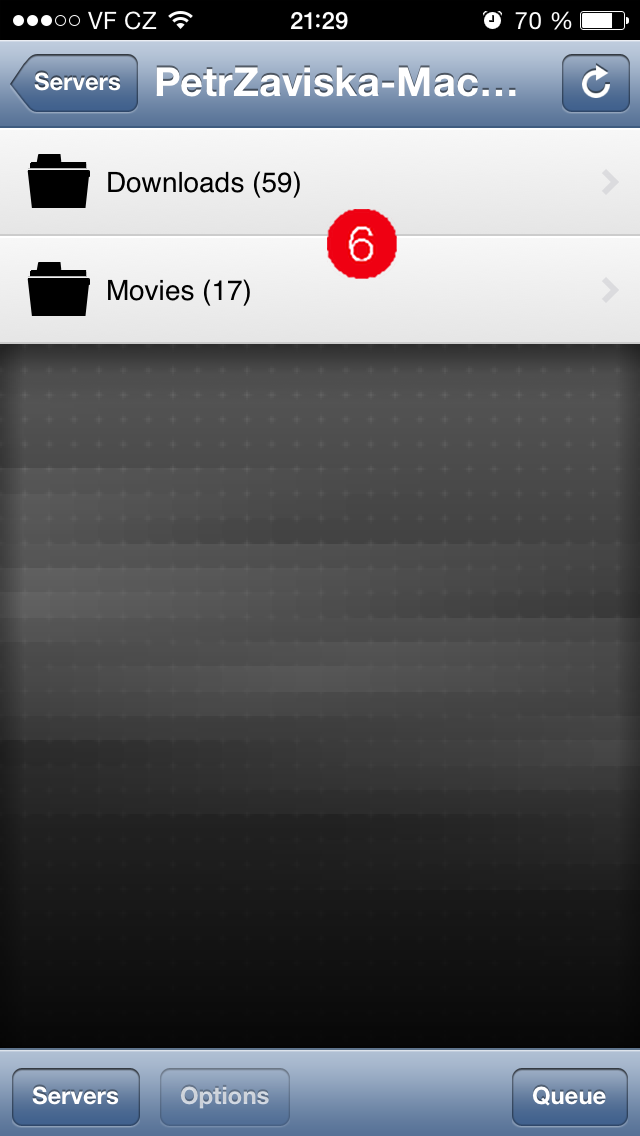Refresh the folder listing

(595, 83)
